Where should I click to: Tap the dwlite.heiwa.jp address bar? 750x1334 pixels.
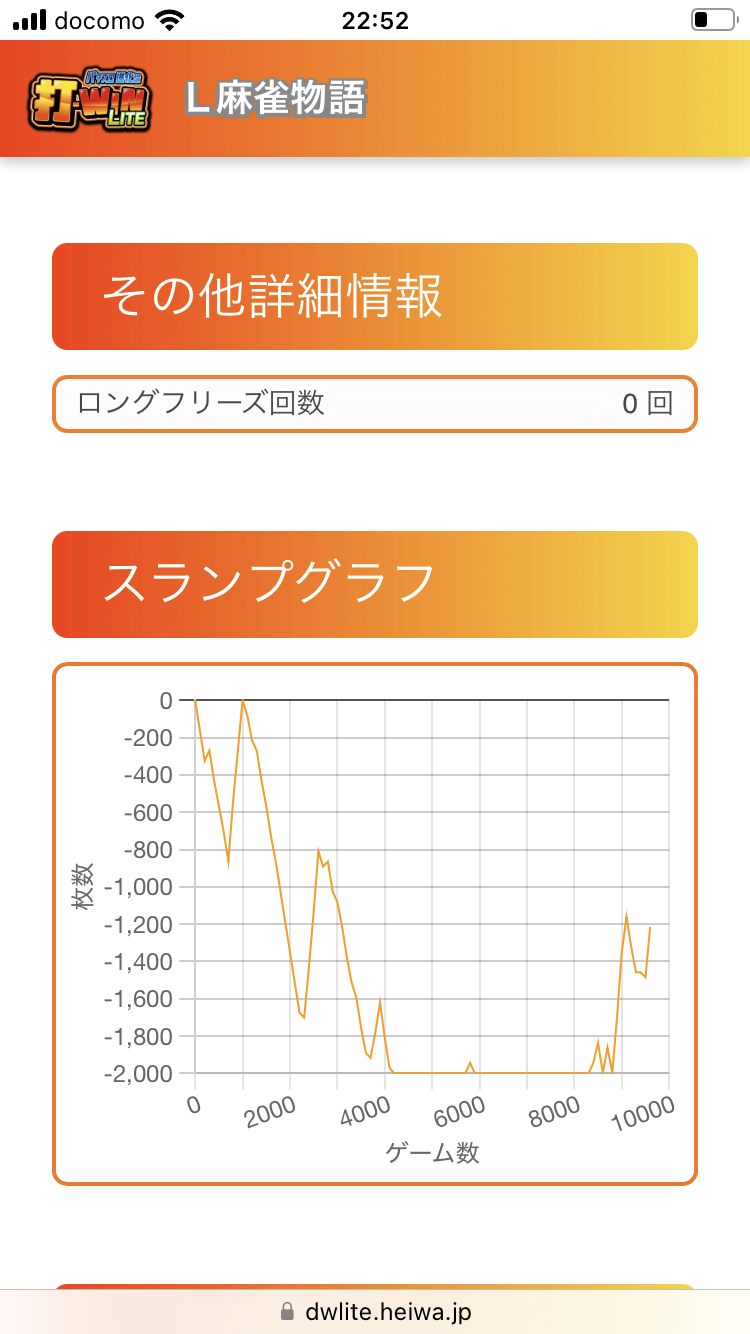(x=375, y=1311)
